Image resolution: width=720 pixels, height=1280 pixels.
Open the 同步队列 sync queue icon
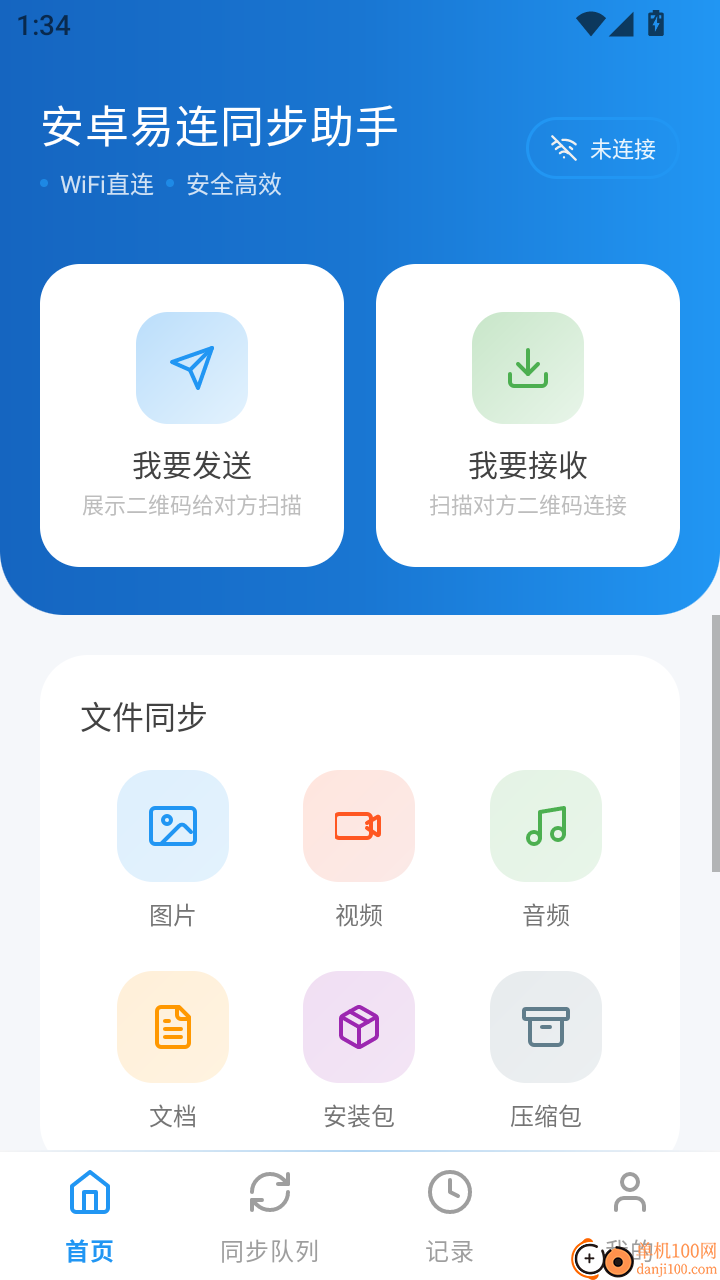pyautogui.click(x=269, y=1192)
